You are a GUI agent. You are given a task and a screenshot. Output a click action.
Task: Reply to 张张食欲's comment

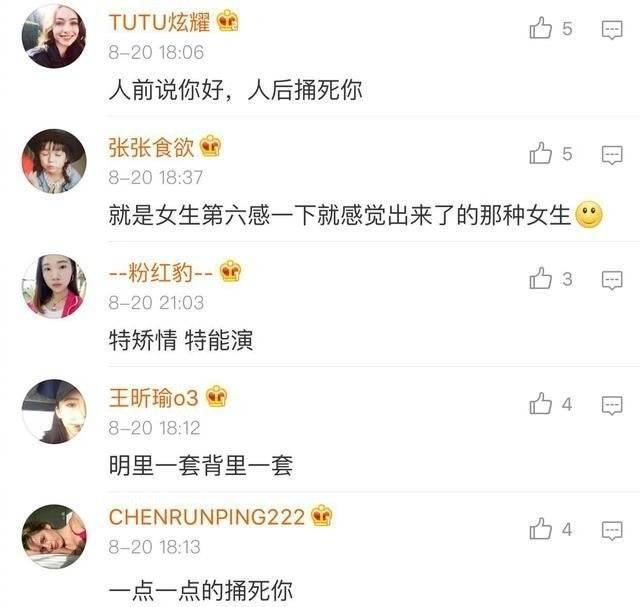pyautogui.click(x=611, y=155)
